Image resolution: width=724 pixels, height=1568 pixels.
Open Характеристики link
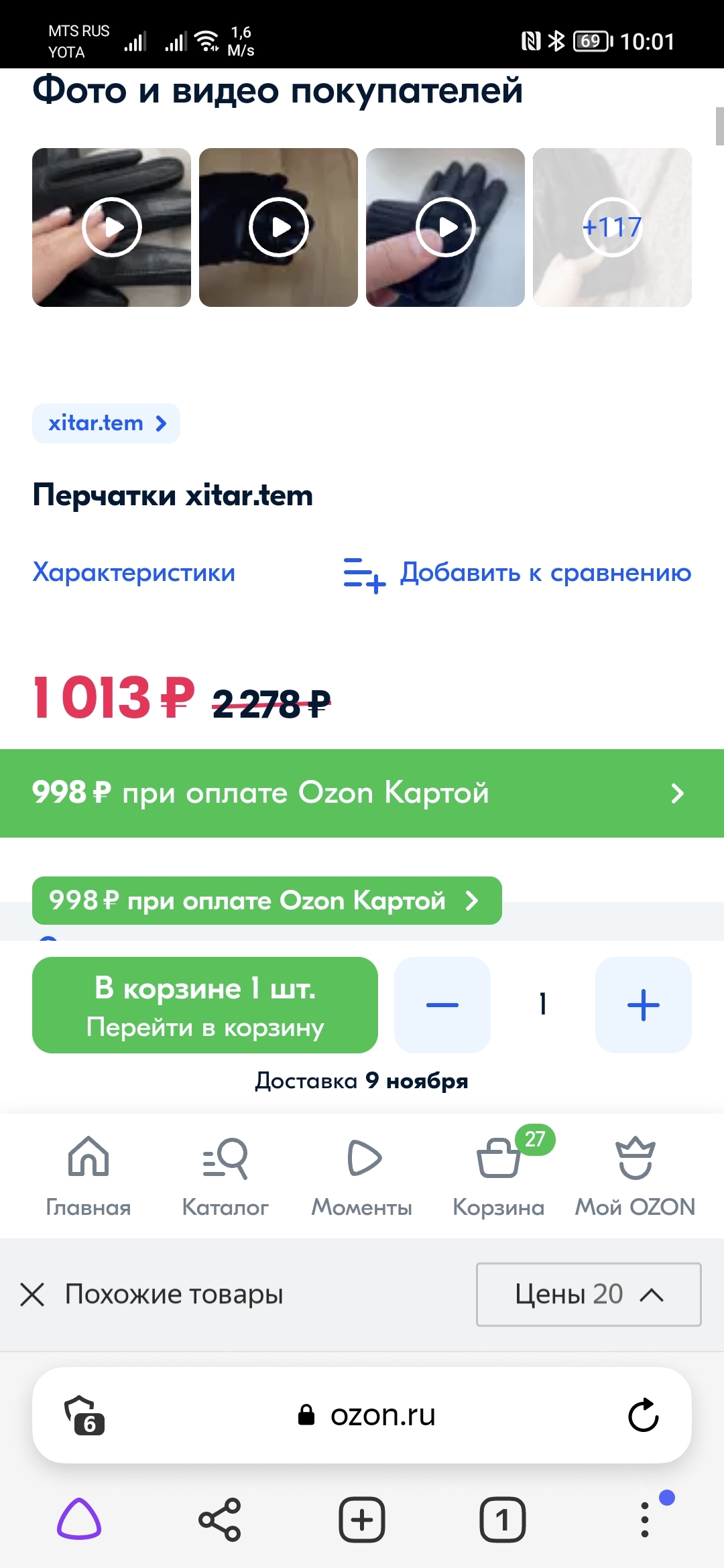[x=134, y=573]
